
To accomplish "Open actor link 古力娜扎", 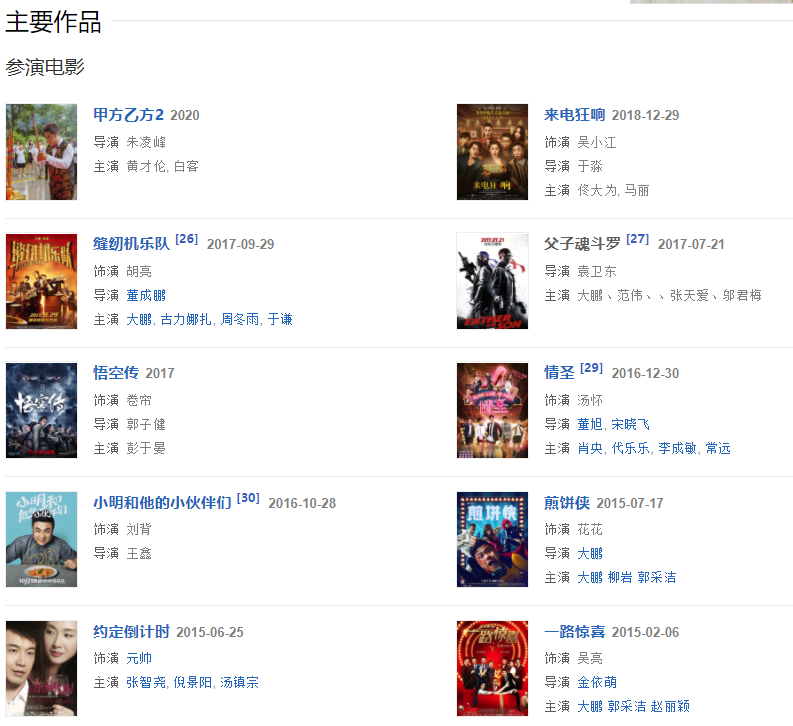I will click(186, 319).
